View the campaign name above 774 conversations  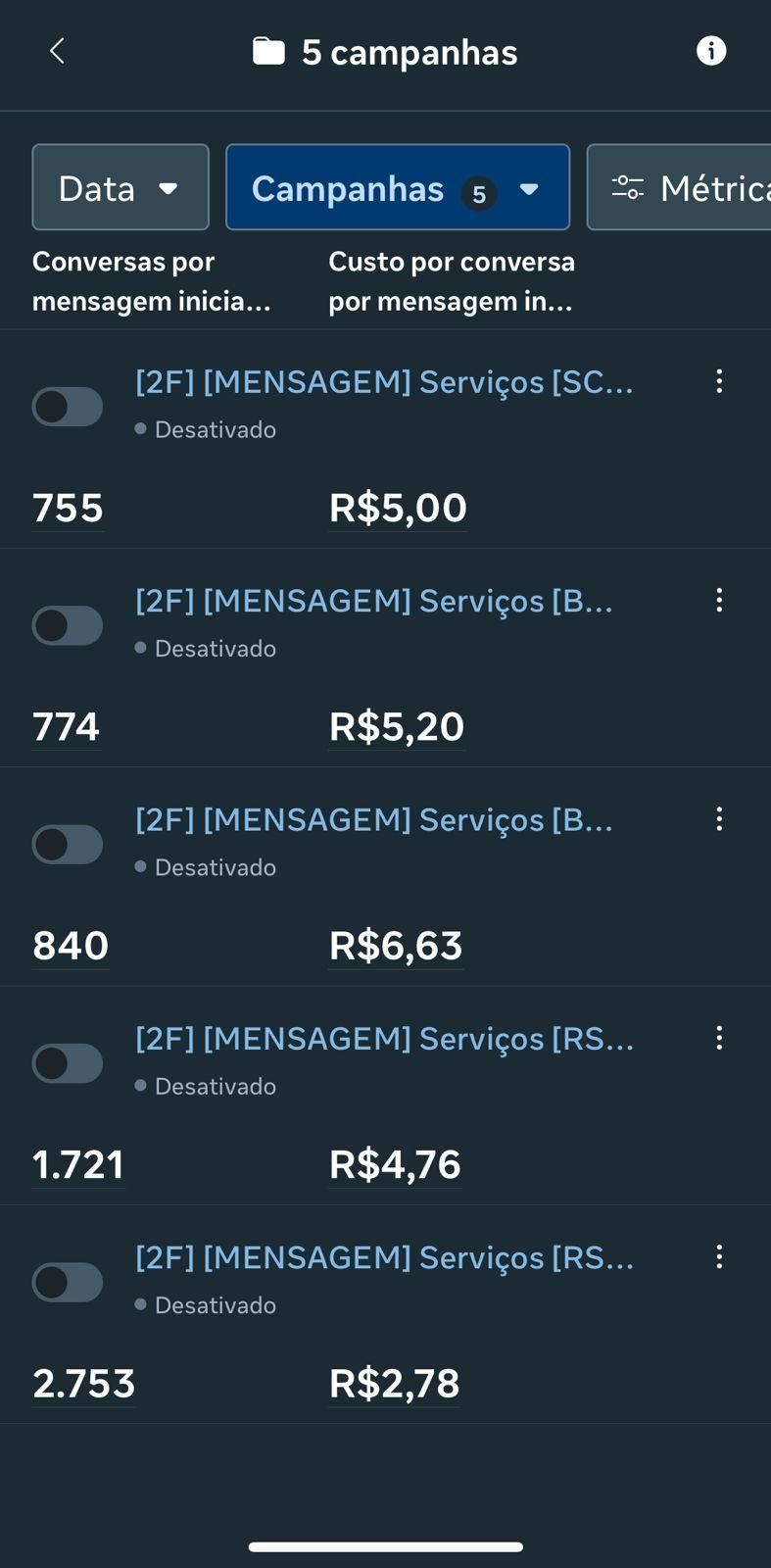pyautogui.click(x=374, y=601)
